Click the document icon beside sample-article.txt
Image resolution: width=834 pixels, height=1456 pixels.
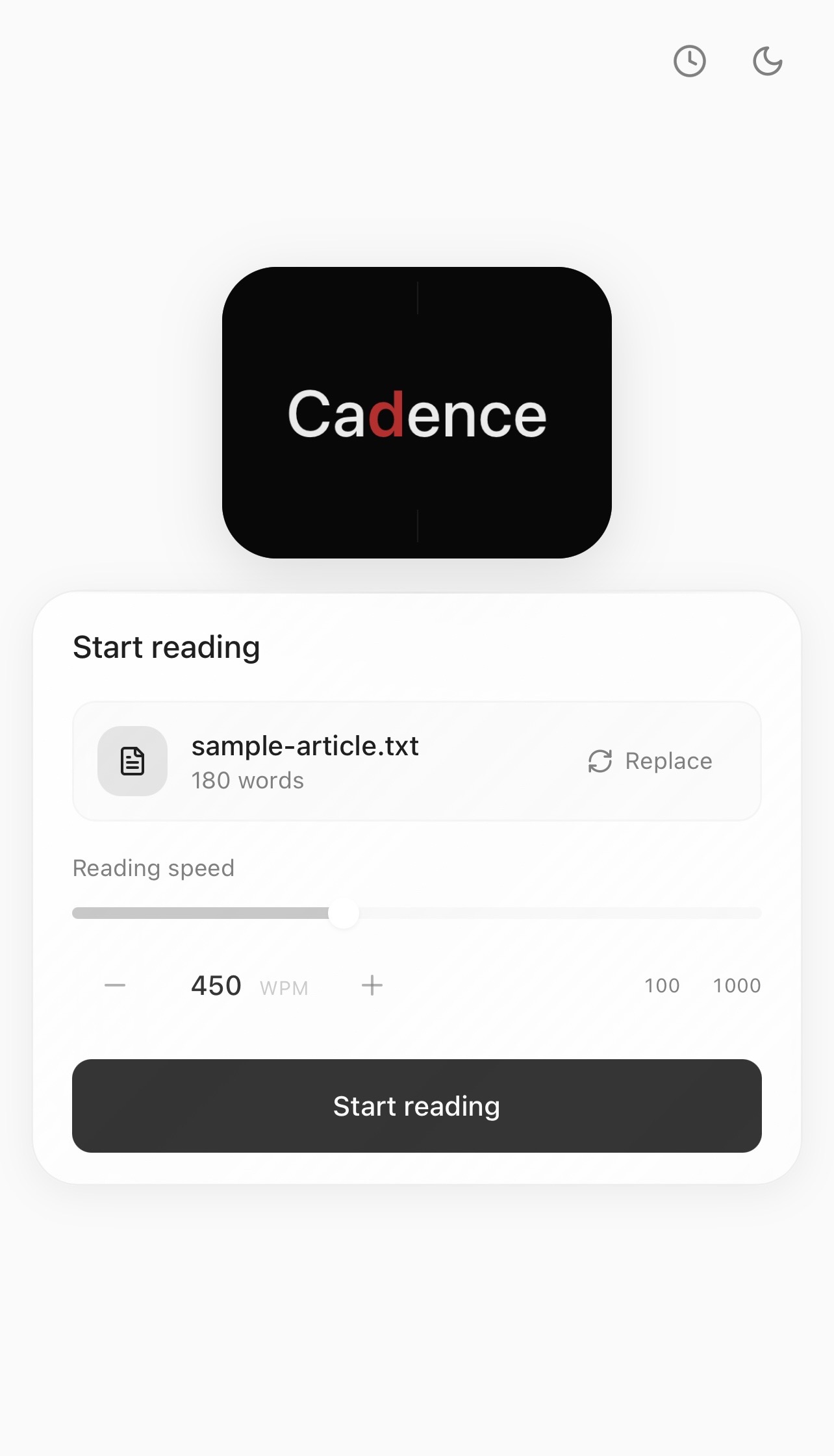click(x=132, y=760)
